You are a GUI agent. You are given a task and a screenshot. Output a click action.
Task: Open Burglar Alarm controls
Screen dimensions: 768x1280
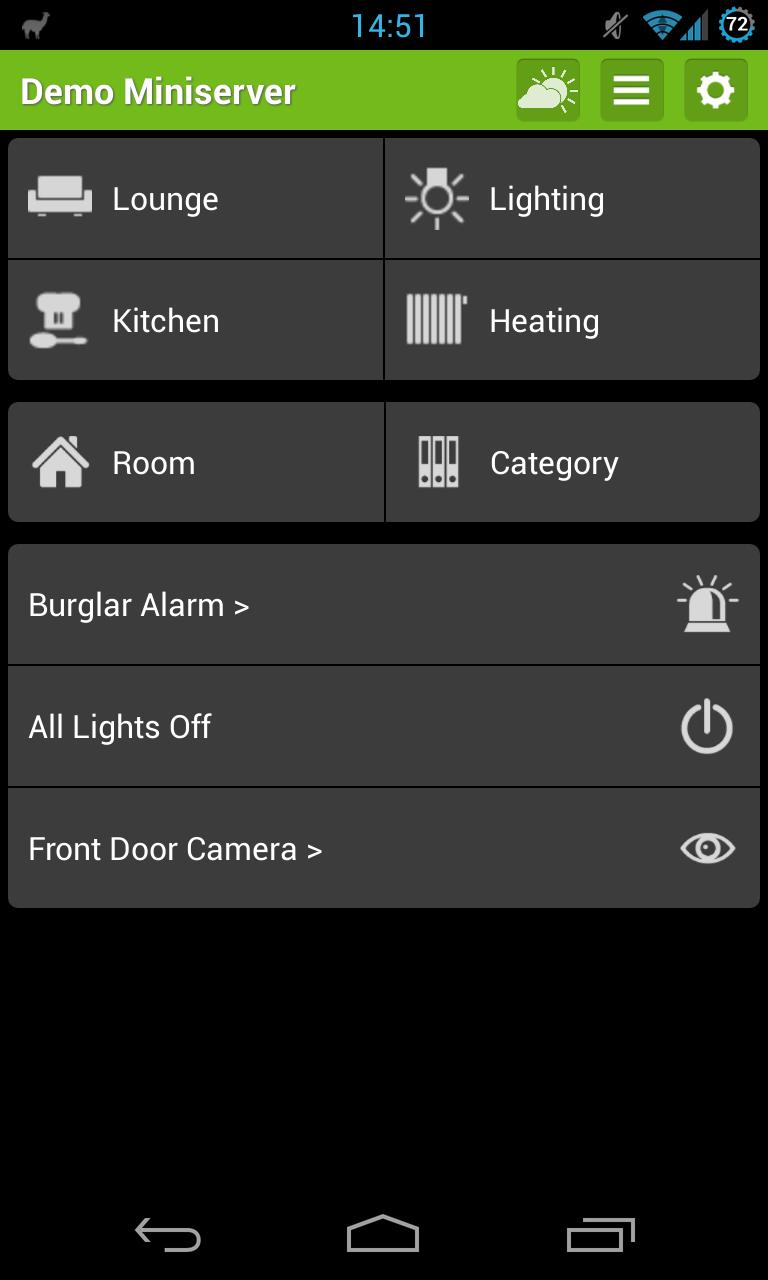[x=384, y=605]
